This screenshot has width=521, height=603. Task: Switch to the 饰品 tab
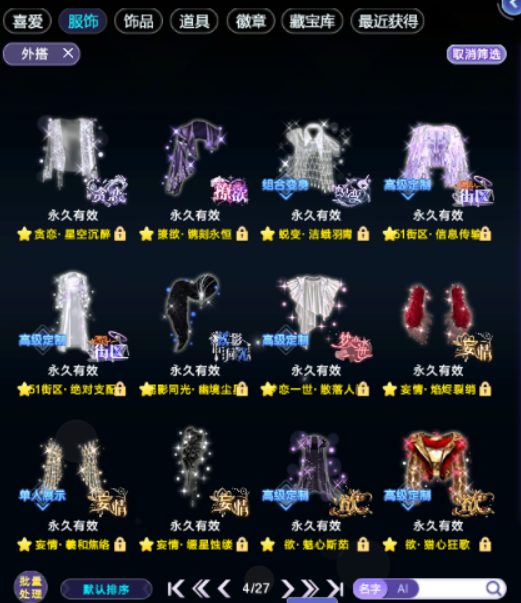(x=138, y=21)
